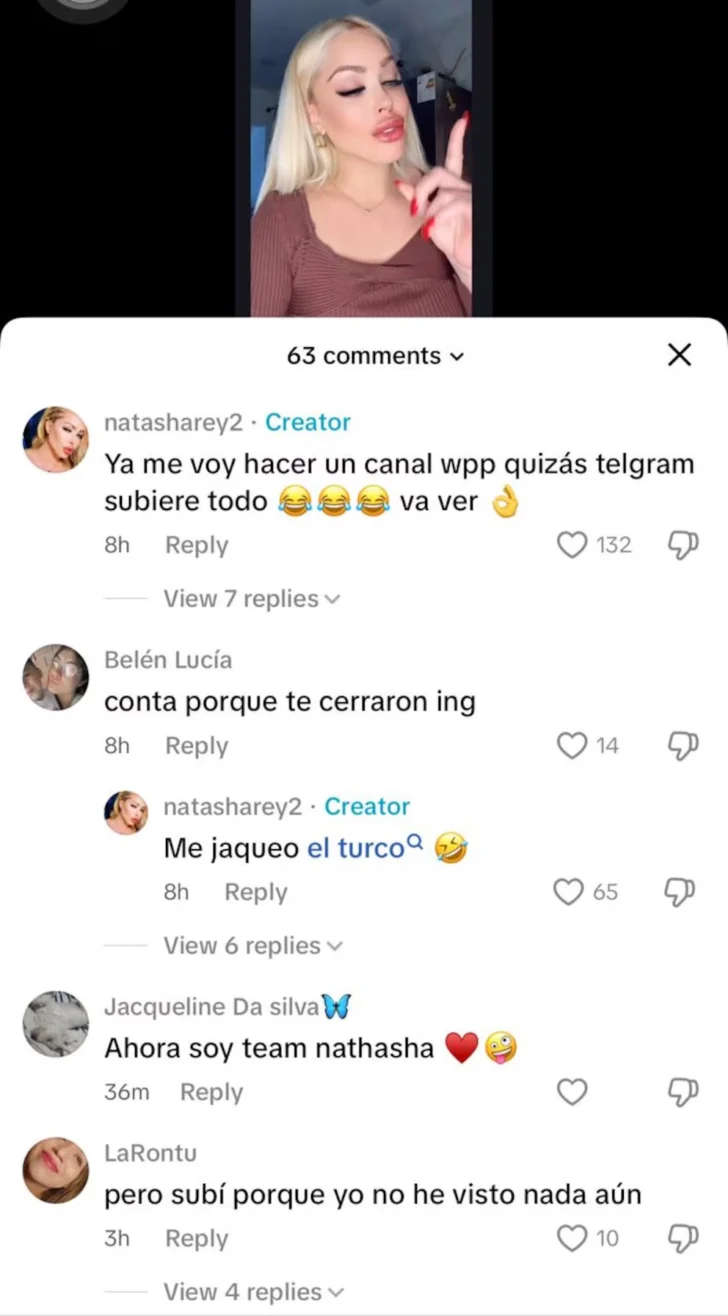Viewport: 728px width, 1316px height.
Task: Dislike the 'Me jaqueo el turco' reply
Action: click(x=682, y=892)
